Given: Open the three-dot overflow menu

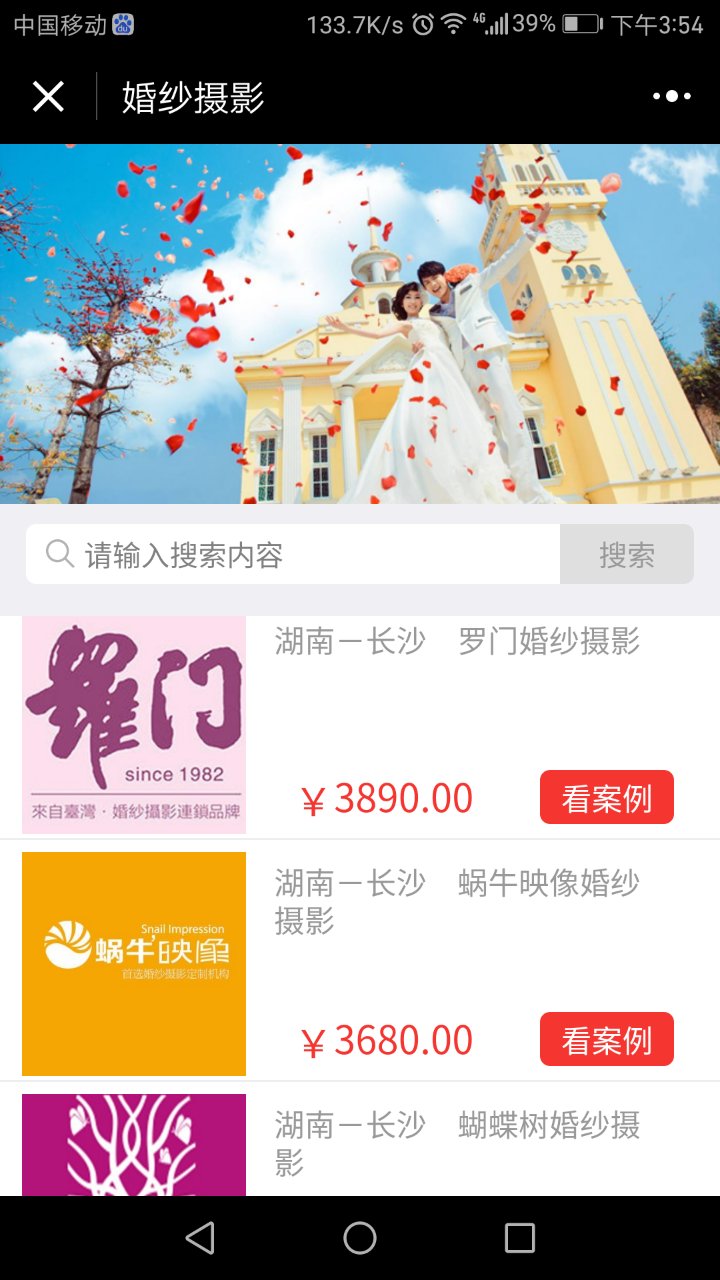Looking at the screenshot, I should 671,97.
